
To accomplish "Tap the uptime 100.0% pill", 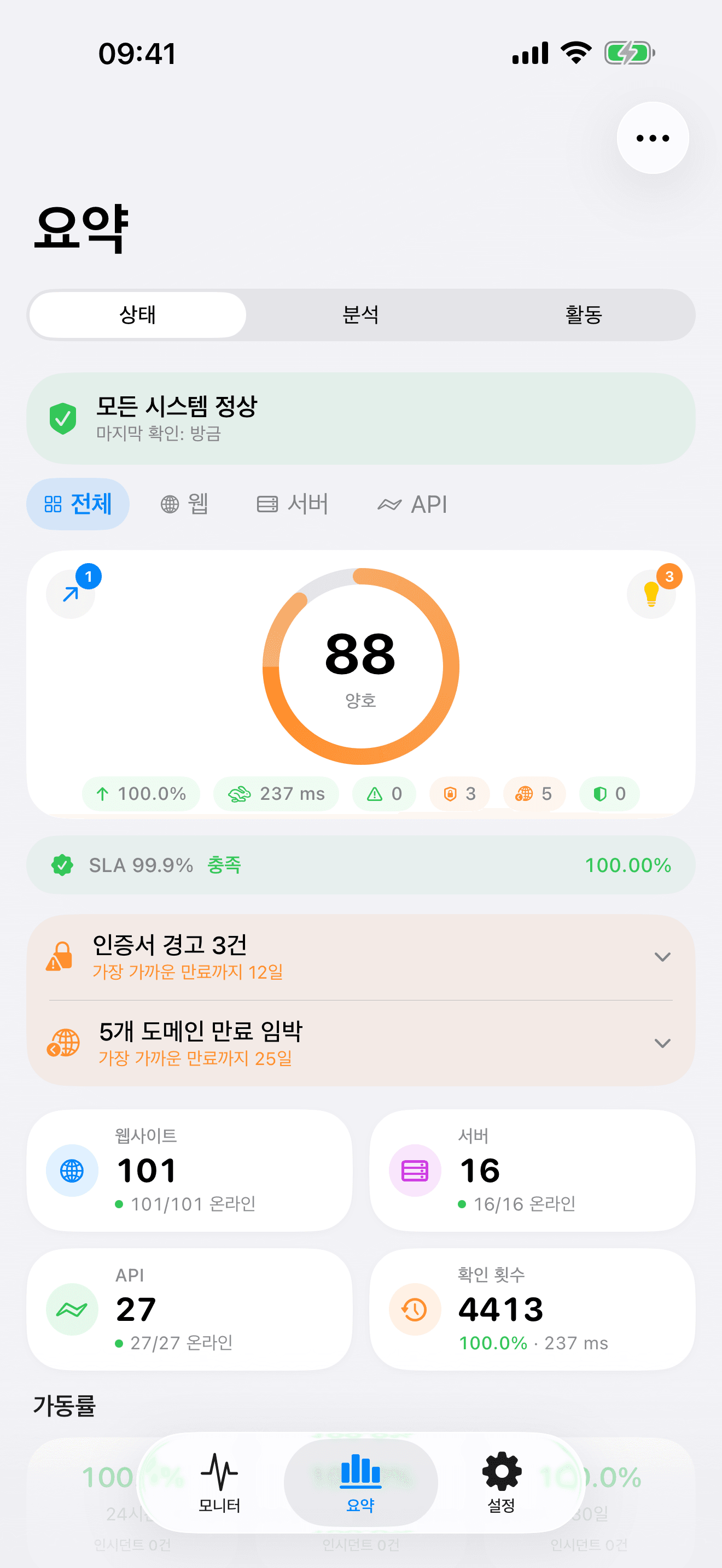I will click(141, 793).
